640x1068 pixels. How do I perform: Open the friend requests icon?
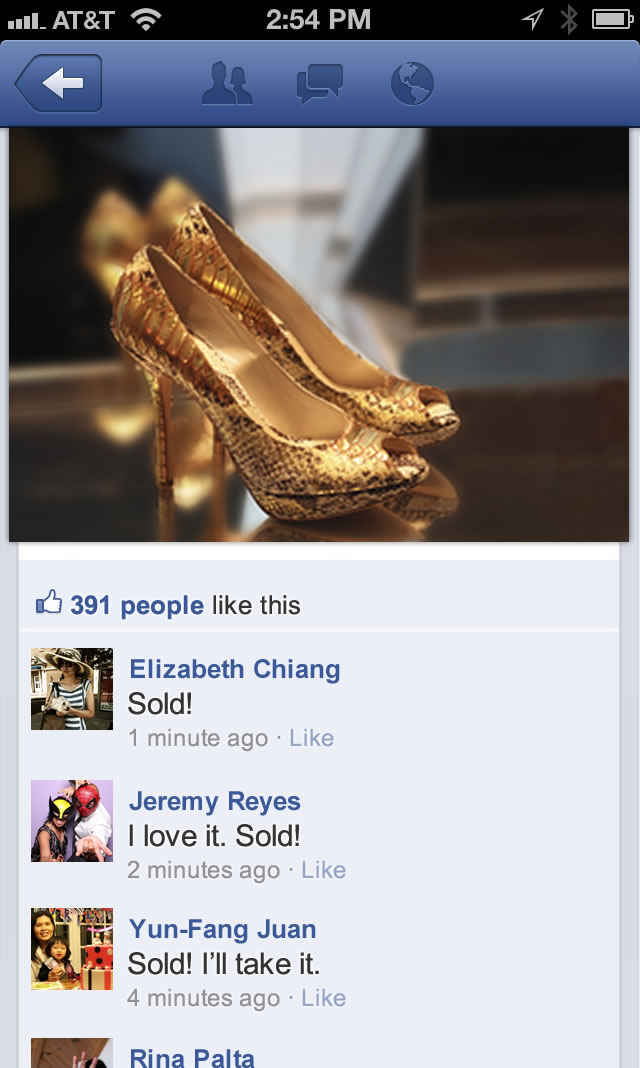(x=227, y=84)
